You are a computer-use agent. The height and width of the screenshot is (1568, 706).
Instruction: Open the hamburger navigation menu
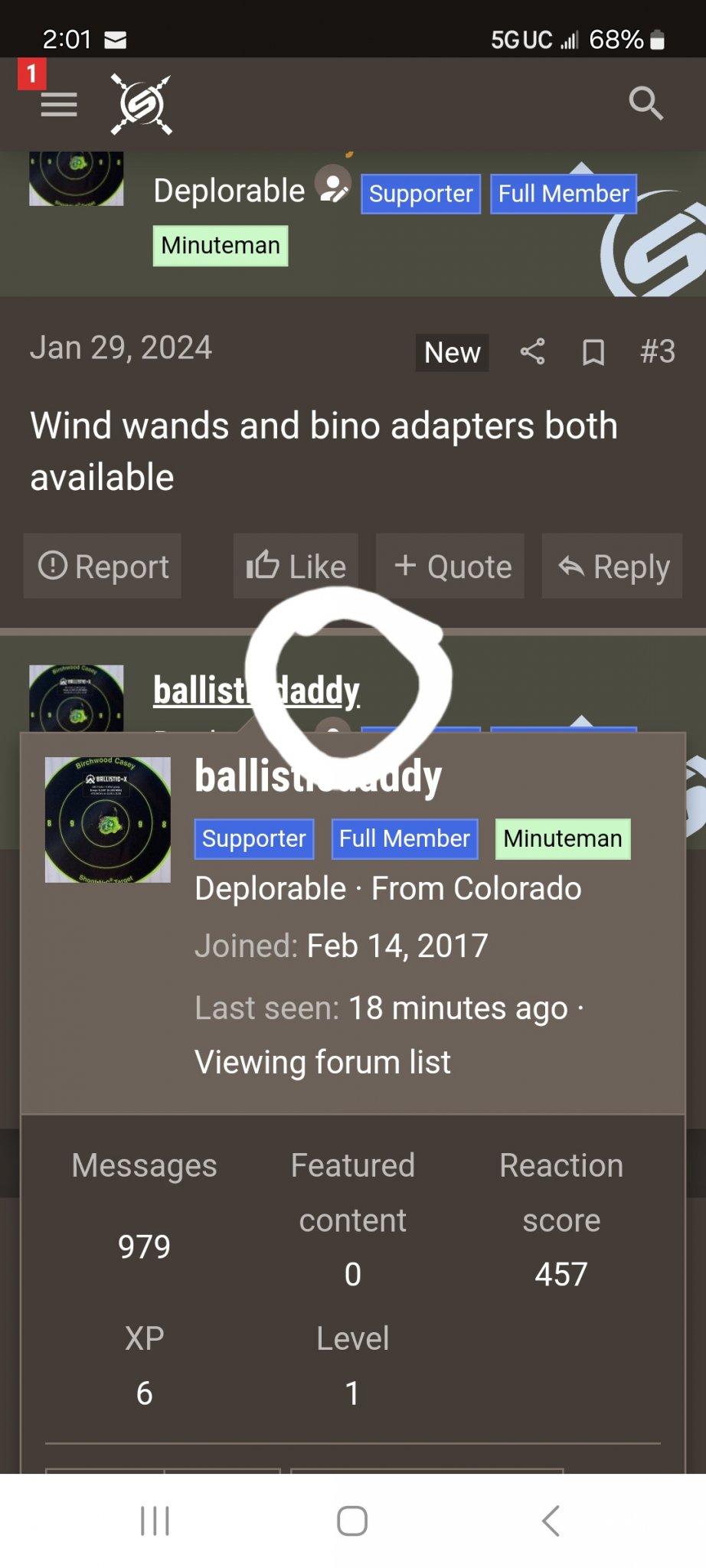pyautogui.click(x=58, y=104)
